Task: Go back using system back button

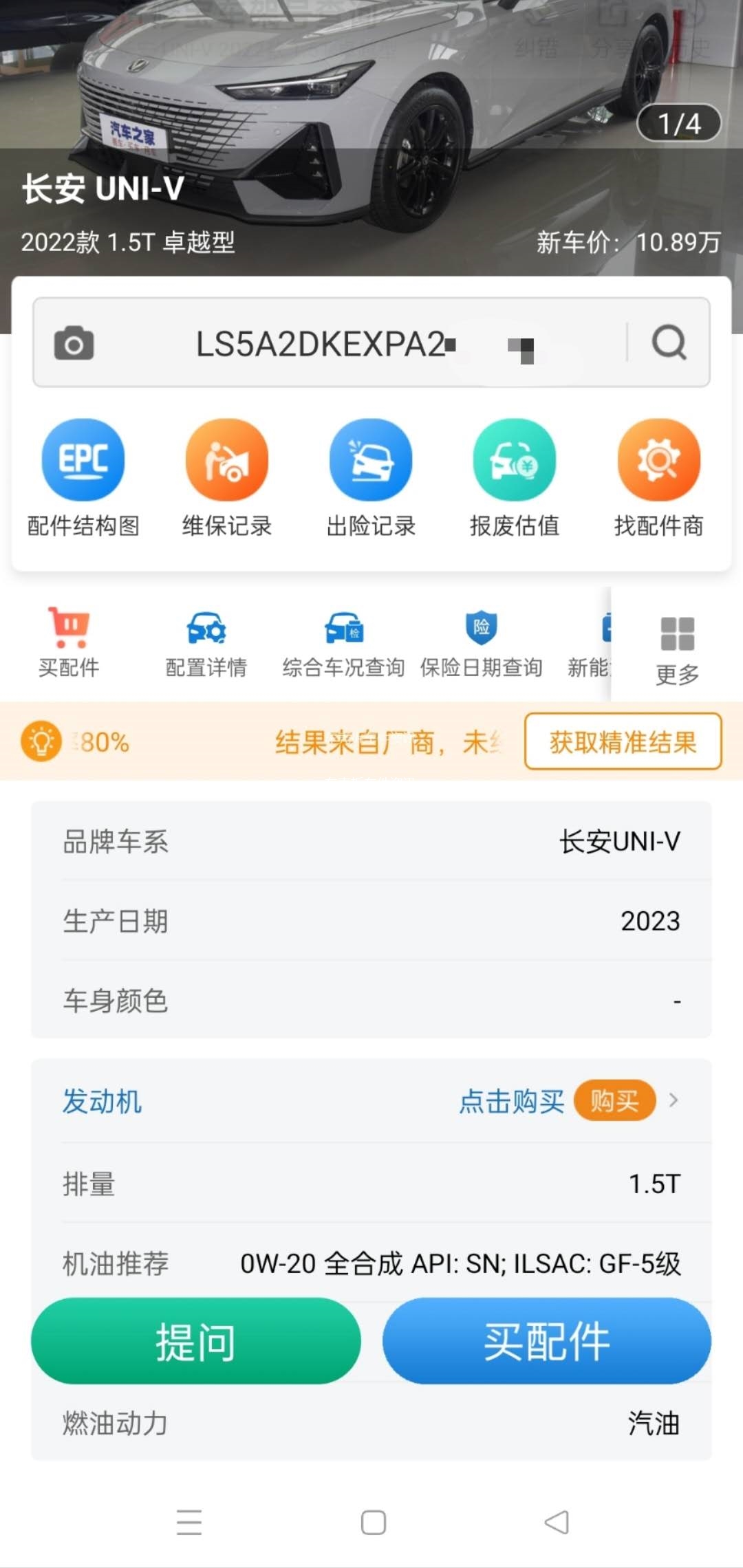Action: [557, 1522]
